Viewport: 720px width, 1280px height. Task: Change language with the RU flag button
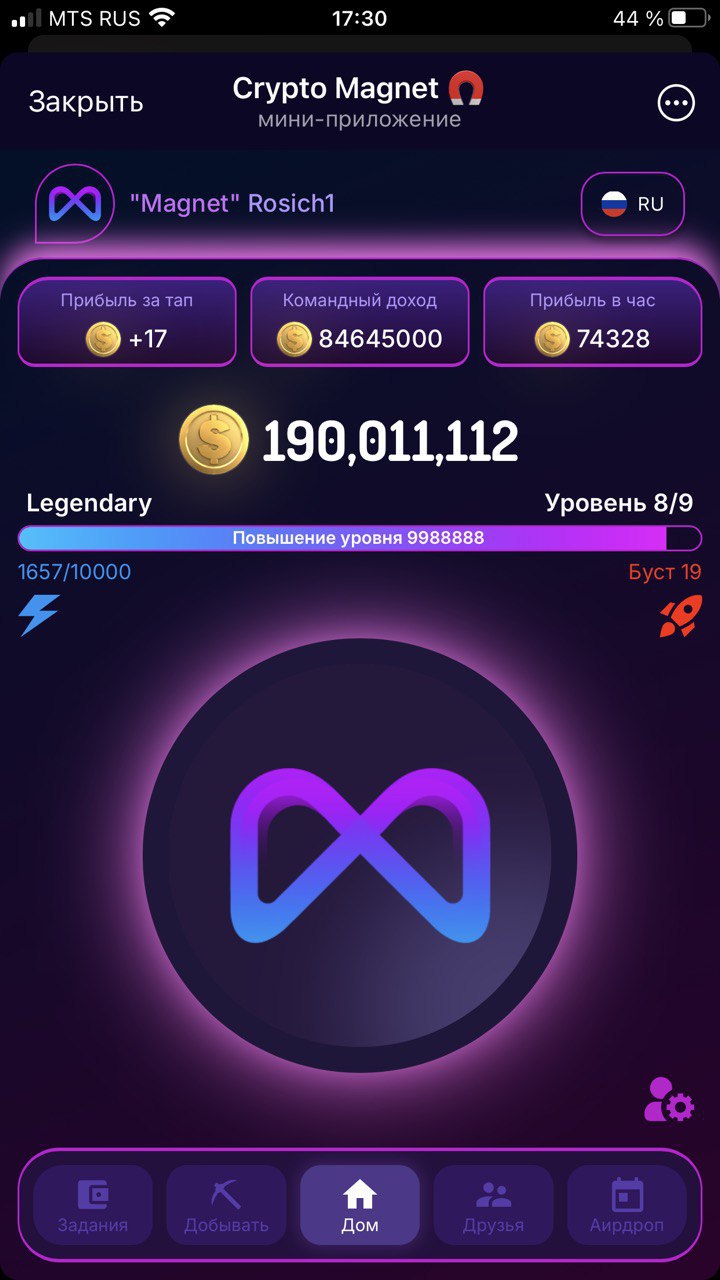(633, 204)
